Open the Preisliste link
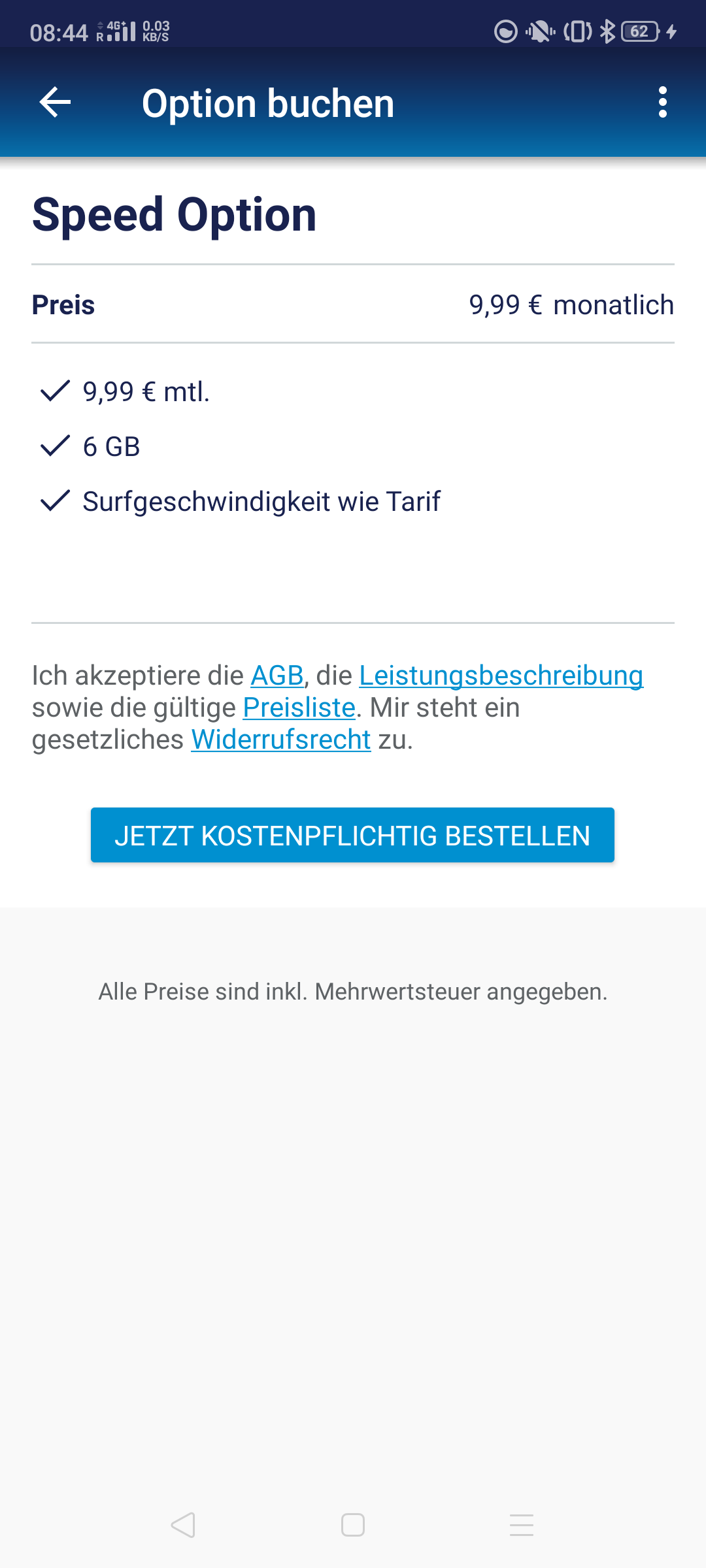The image size is (706, 1568). point(299,708)
